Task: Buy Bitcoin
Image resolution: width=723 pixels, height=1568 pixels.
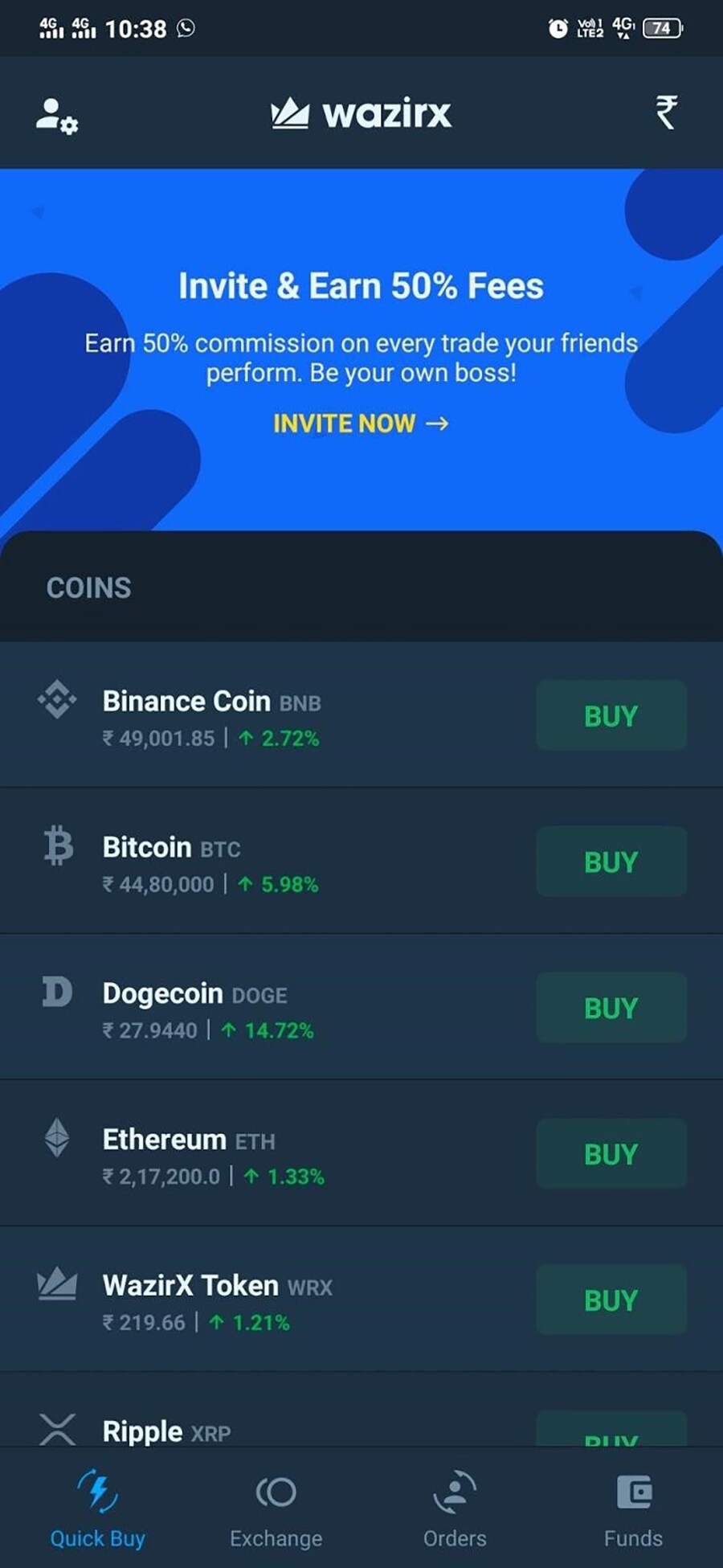Action: point(611,862)
